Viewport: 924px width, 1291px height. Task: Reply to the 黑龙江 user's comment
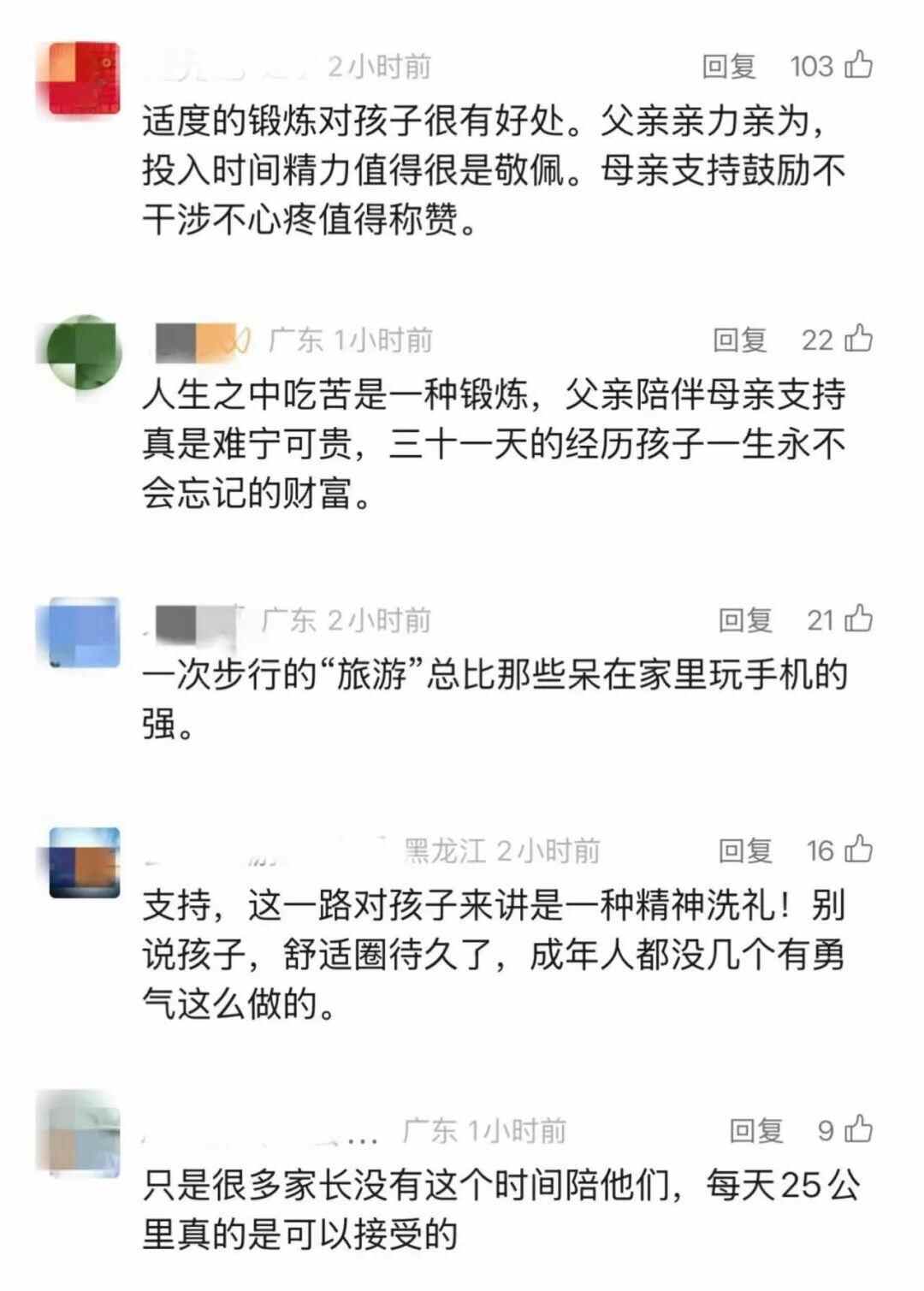(745, 850)
